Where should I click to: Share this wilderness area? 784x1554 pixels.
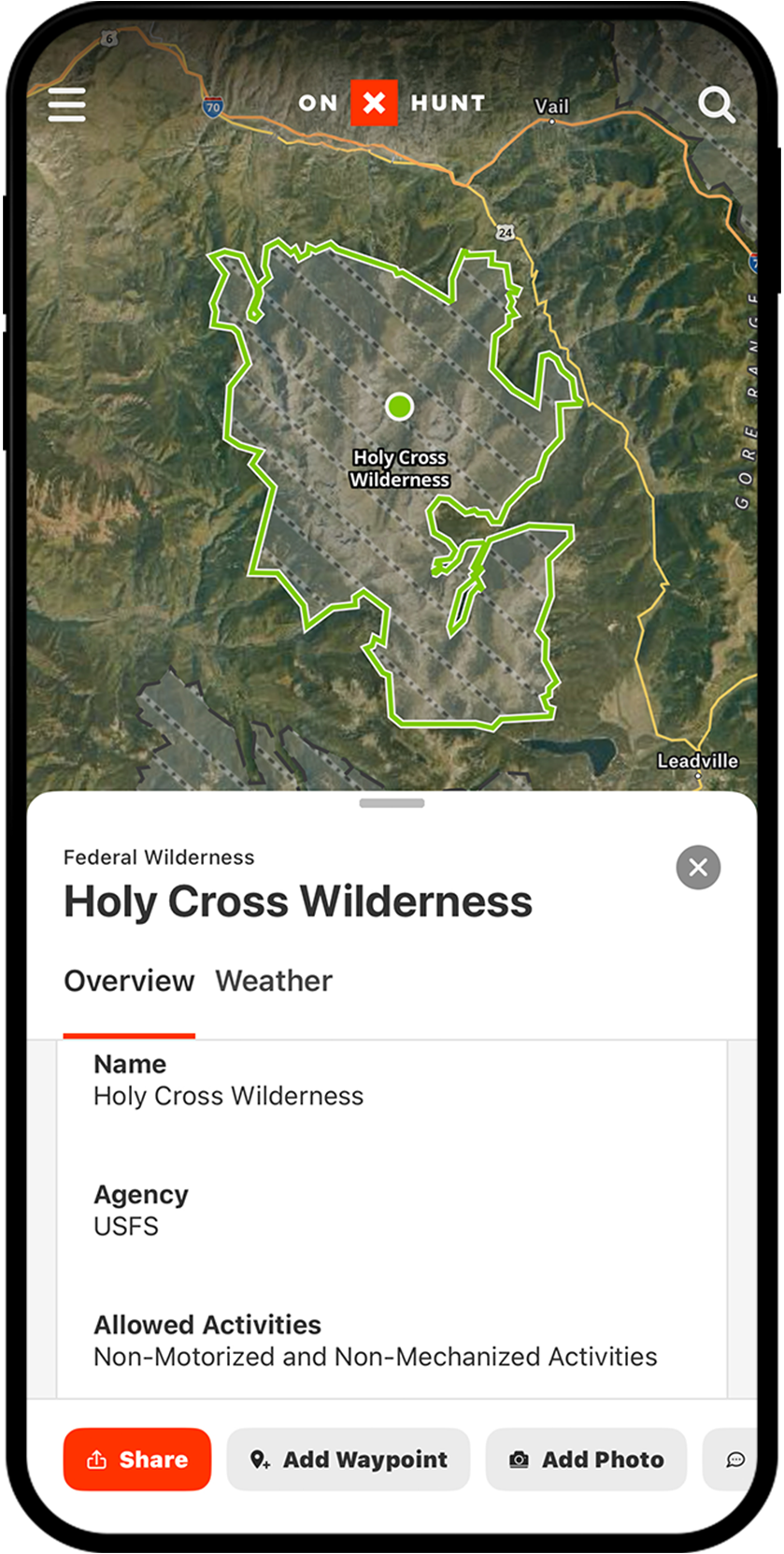click(137, 1460)
